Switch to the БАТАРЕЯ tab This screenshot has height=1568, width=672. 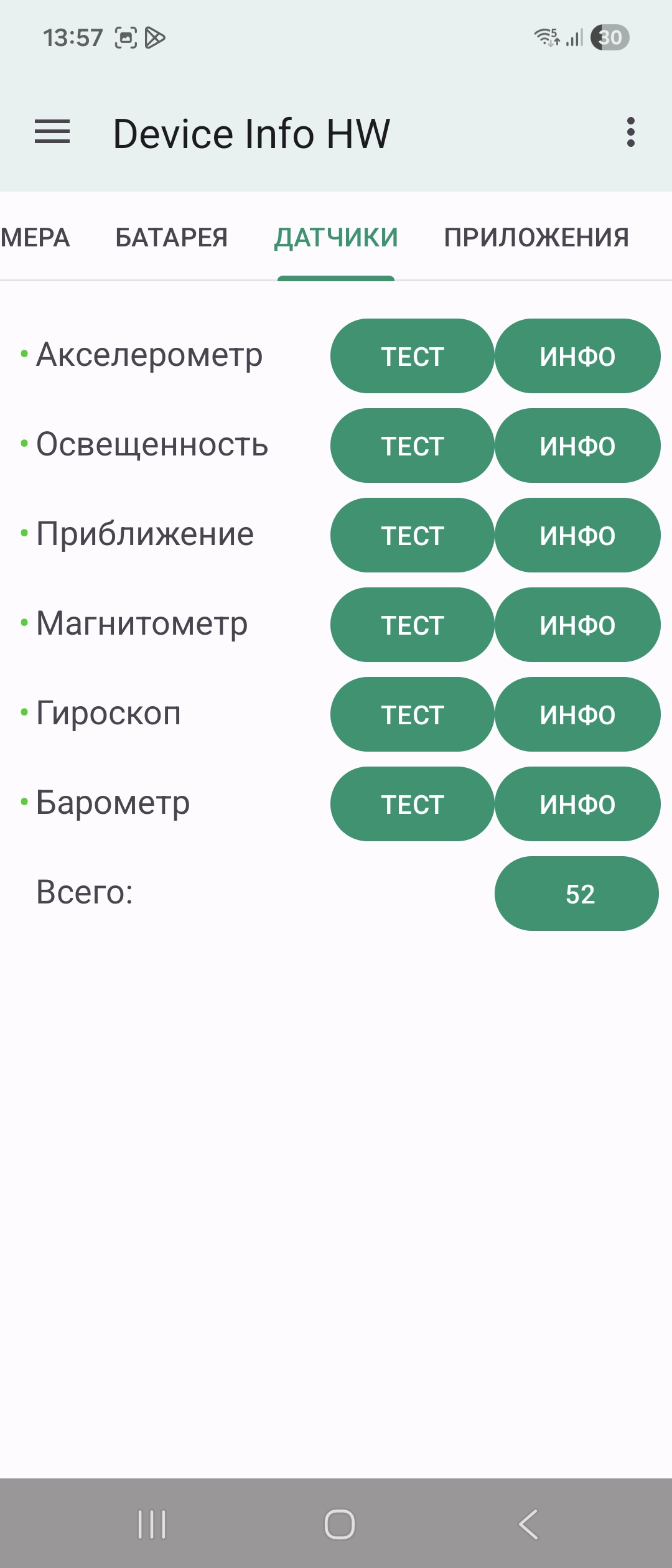(x=171, y=238)
